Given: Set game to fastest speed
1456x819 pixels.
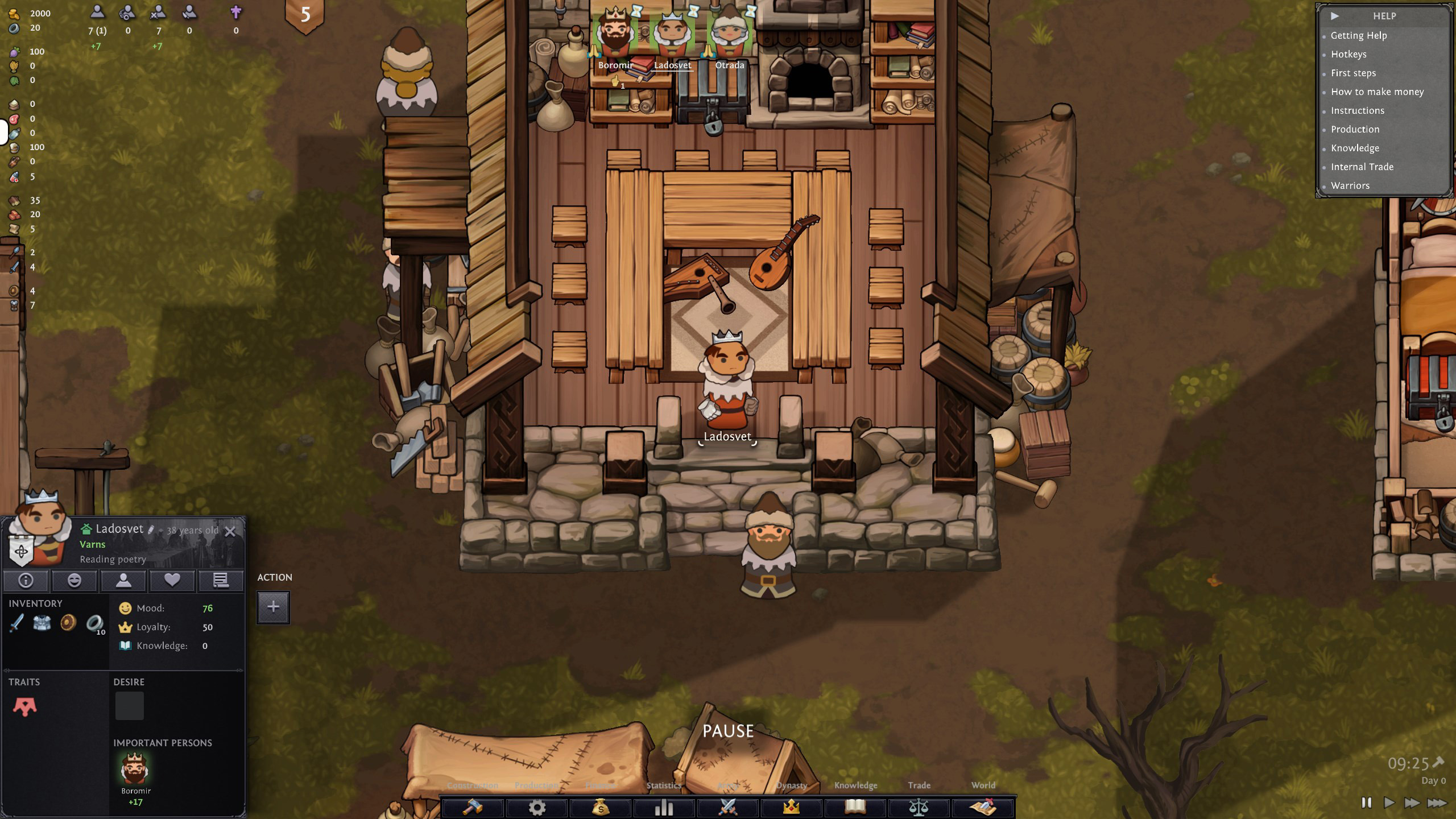Looking at the screenshot, I should [1437, 803].
